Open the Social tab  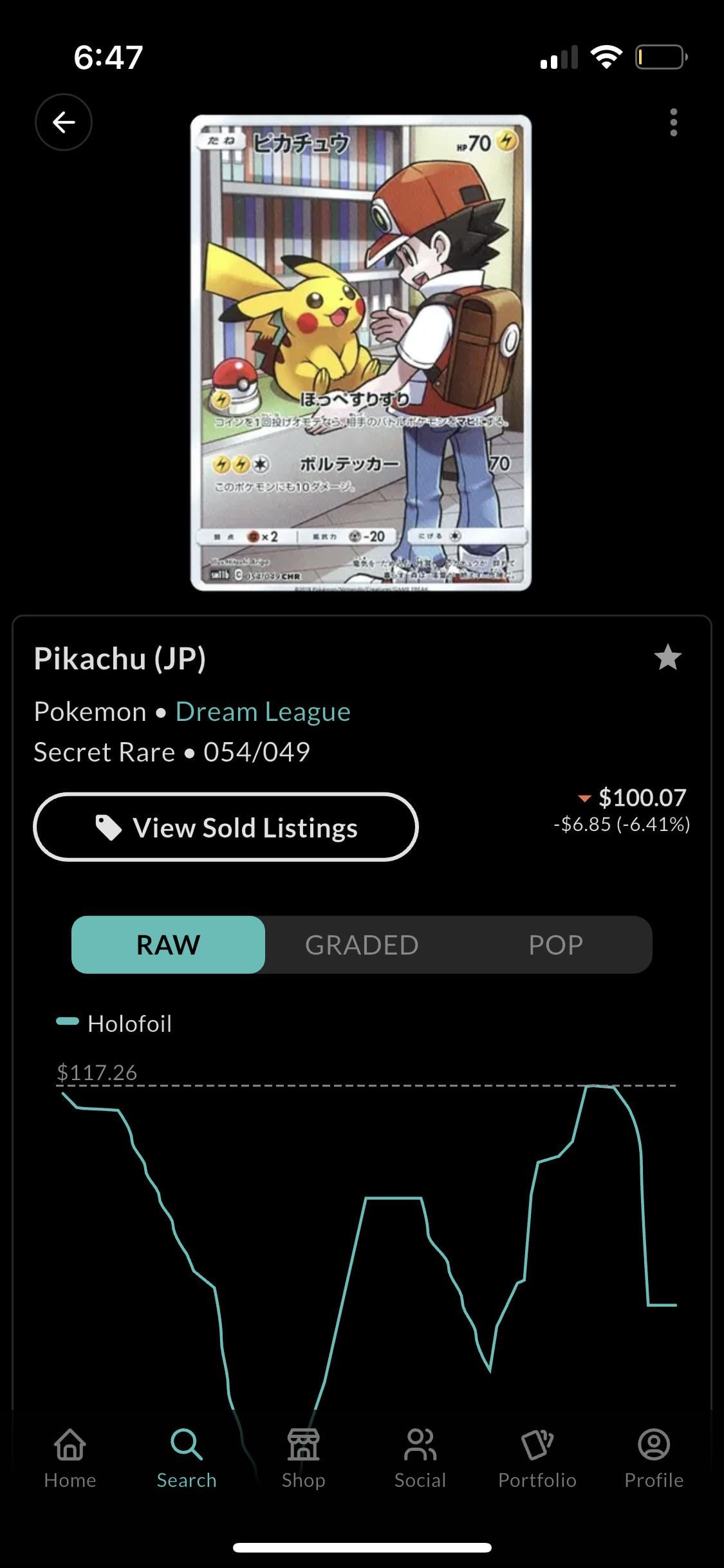pos(420,1459)
